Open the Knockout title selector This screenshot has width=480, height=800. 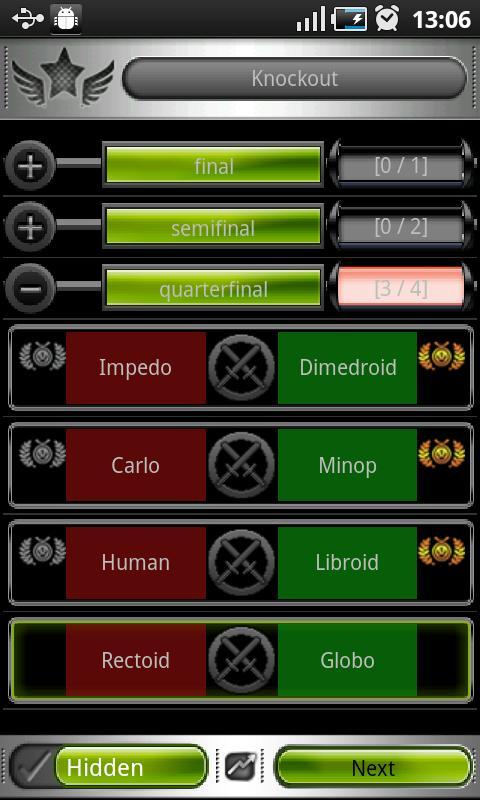click(295, 79)
